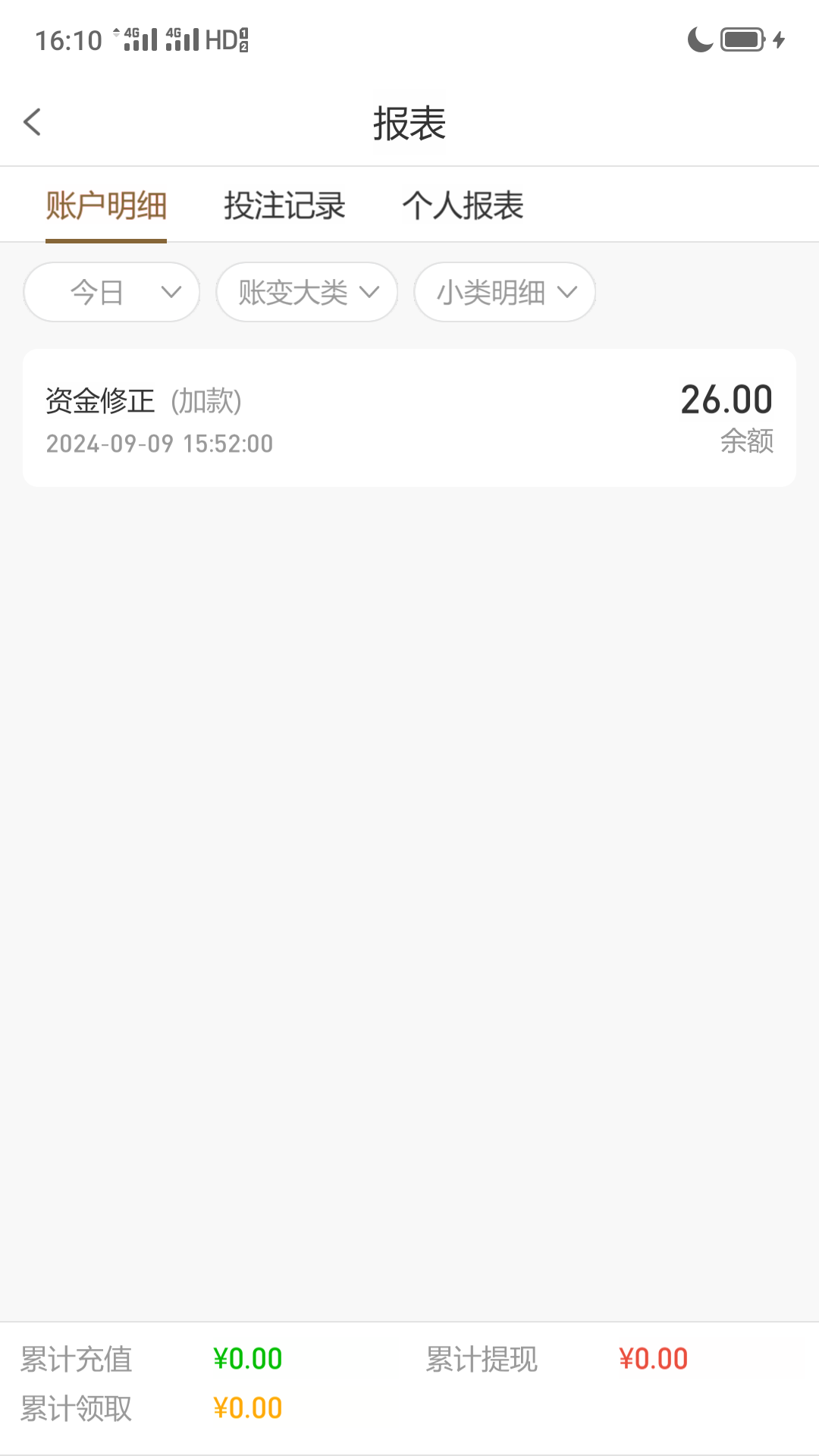The width and height of the screenshot is (819, 1456).
Task: Switch to the 投注记录 tab
Action: coord(284,206)
